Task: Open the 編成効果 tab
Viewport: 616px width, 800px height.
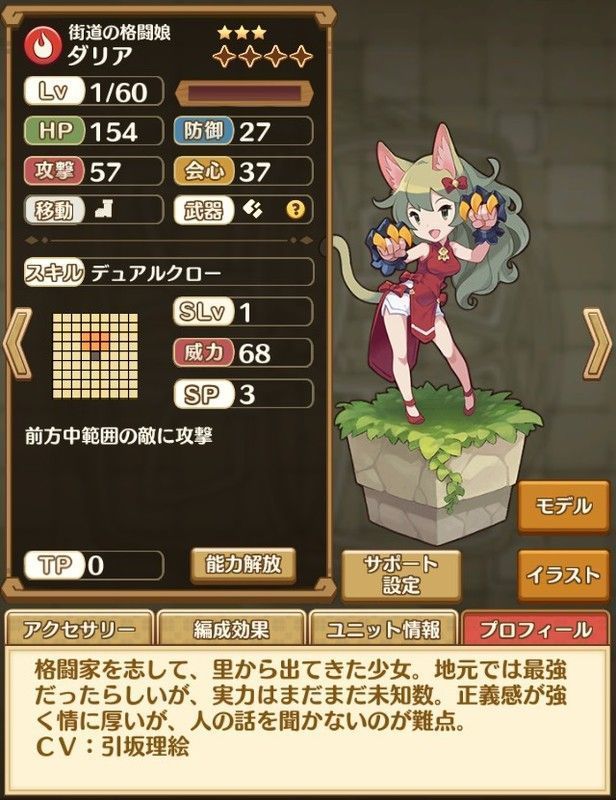Action: point(231,628)
